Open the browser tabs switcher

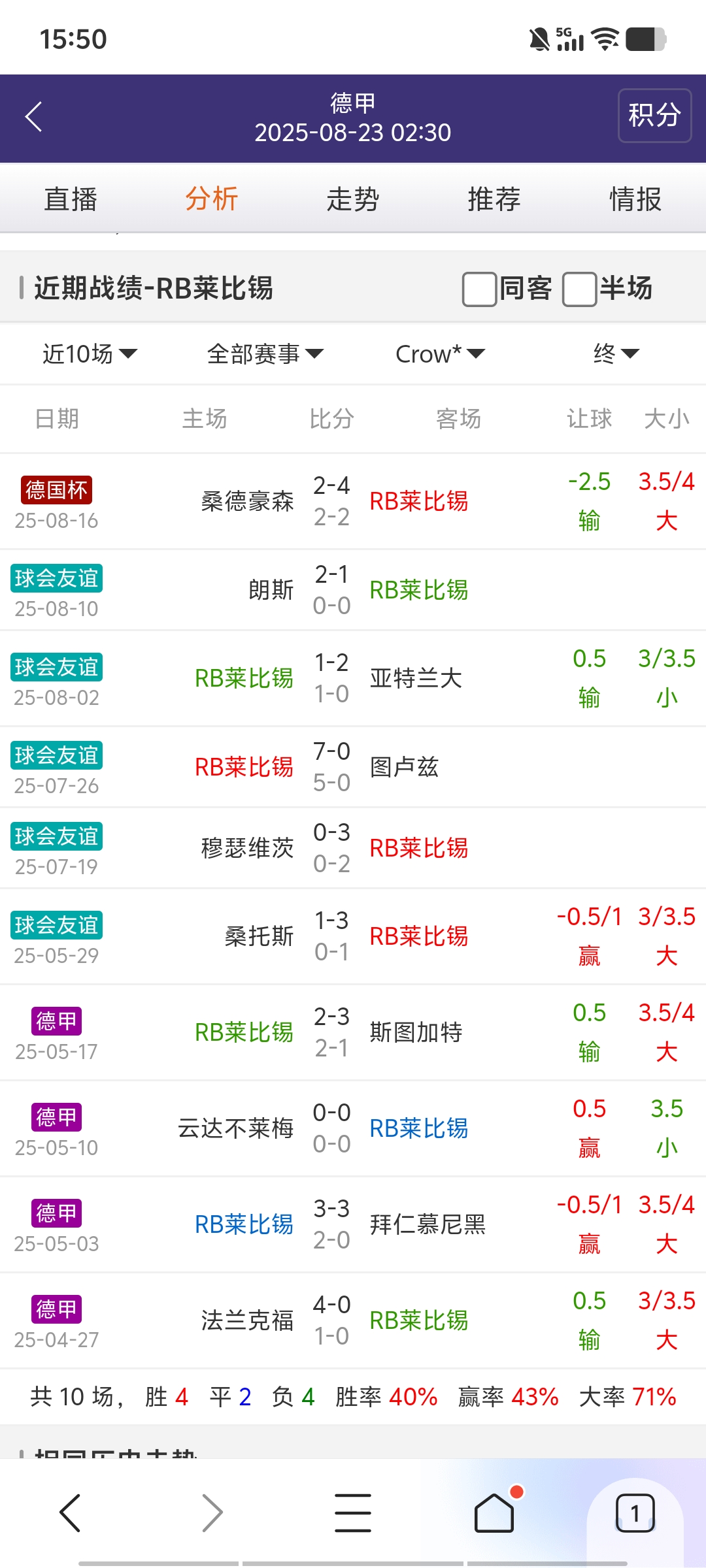[x=635, y=1512]
